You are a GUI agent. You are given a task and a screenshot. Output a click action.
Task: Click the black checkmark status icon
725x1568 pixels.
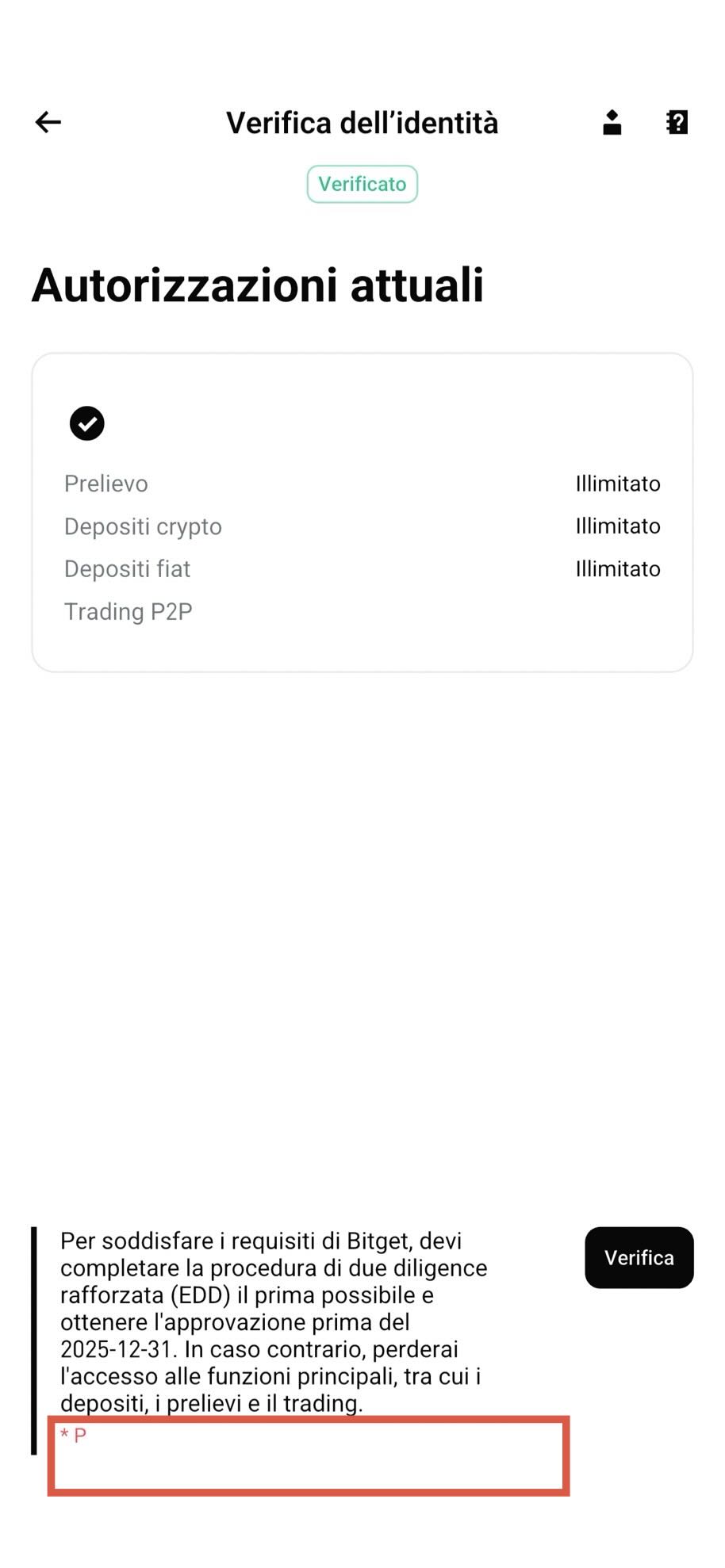click(x=87, y=423)
